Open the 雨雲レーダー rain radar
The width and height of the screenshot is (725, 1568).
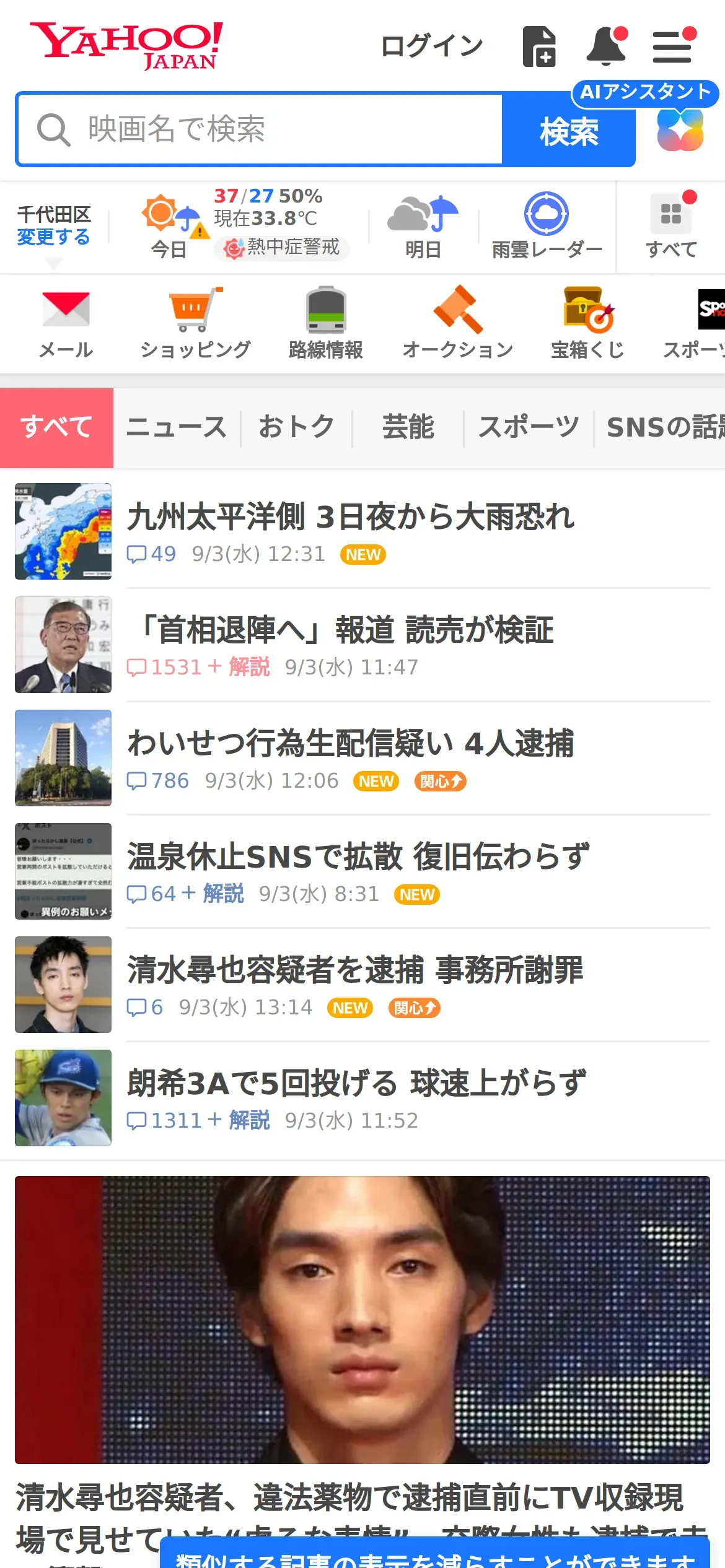[x=547, y=227]
